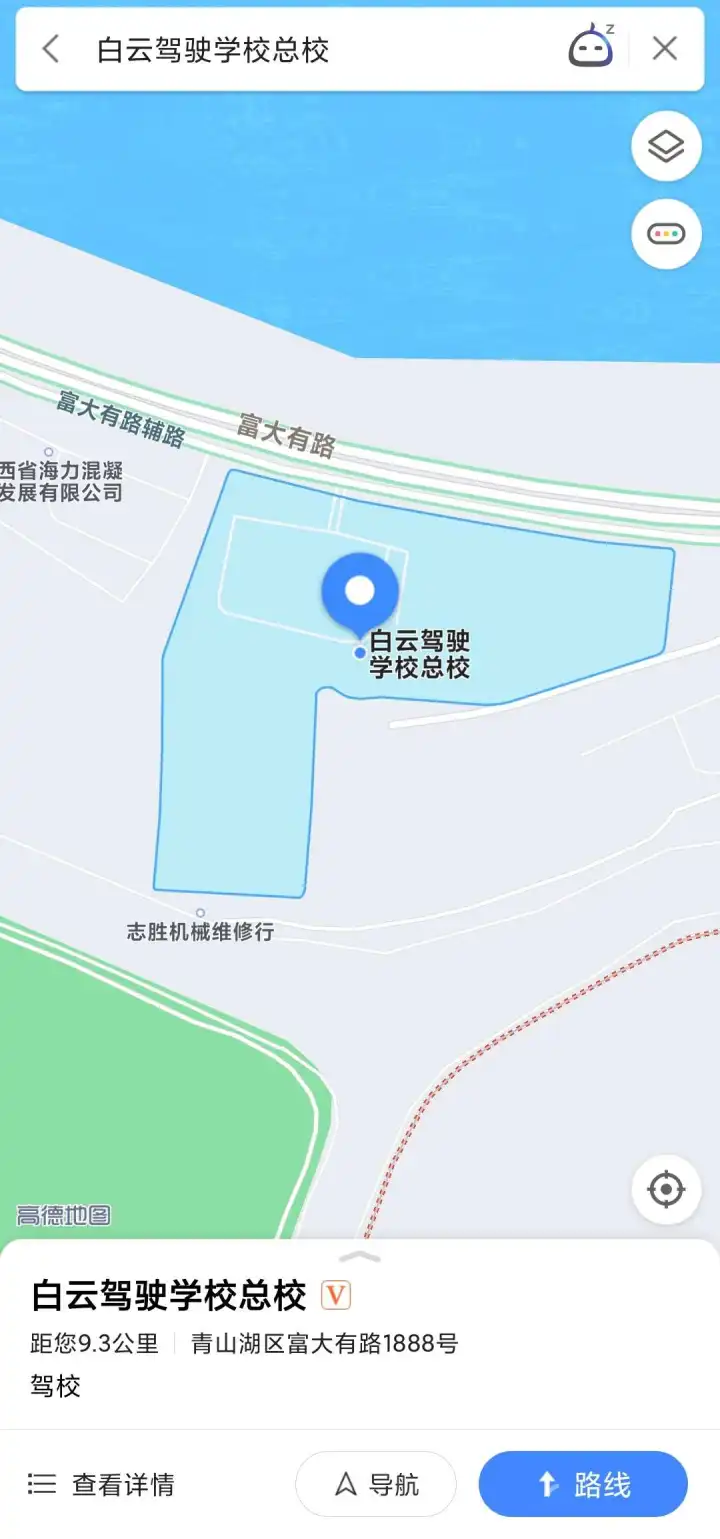Open the map layers button
The image size is (720, 1539).
tap(666, 147)
